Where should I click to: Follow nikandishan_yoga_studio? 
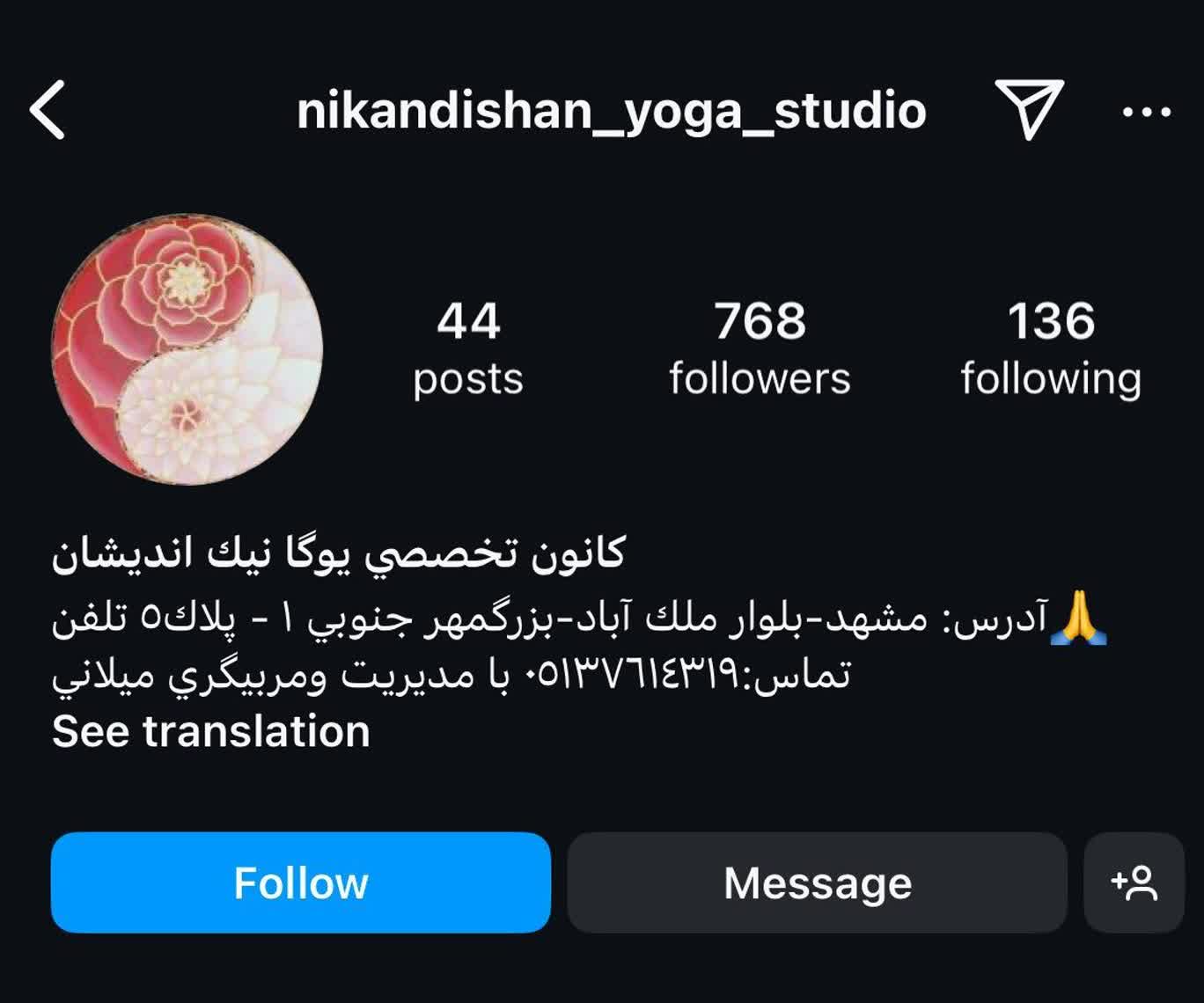300,882
